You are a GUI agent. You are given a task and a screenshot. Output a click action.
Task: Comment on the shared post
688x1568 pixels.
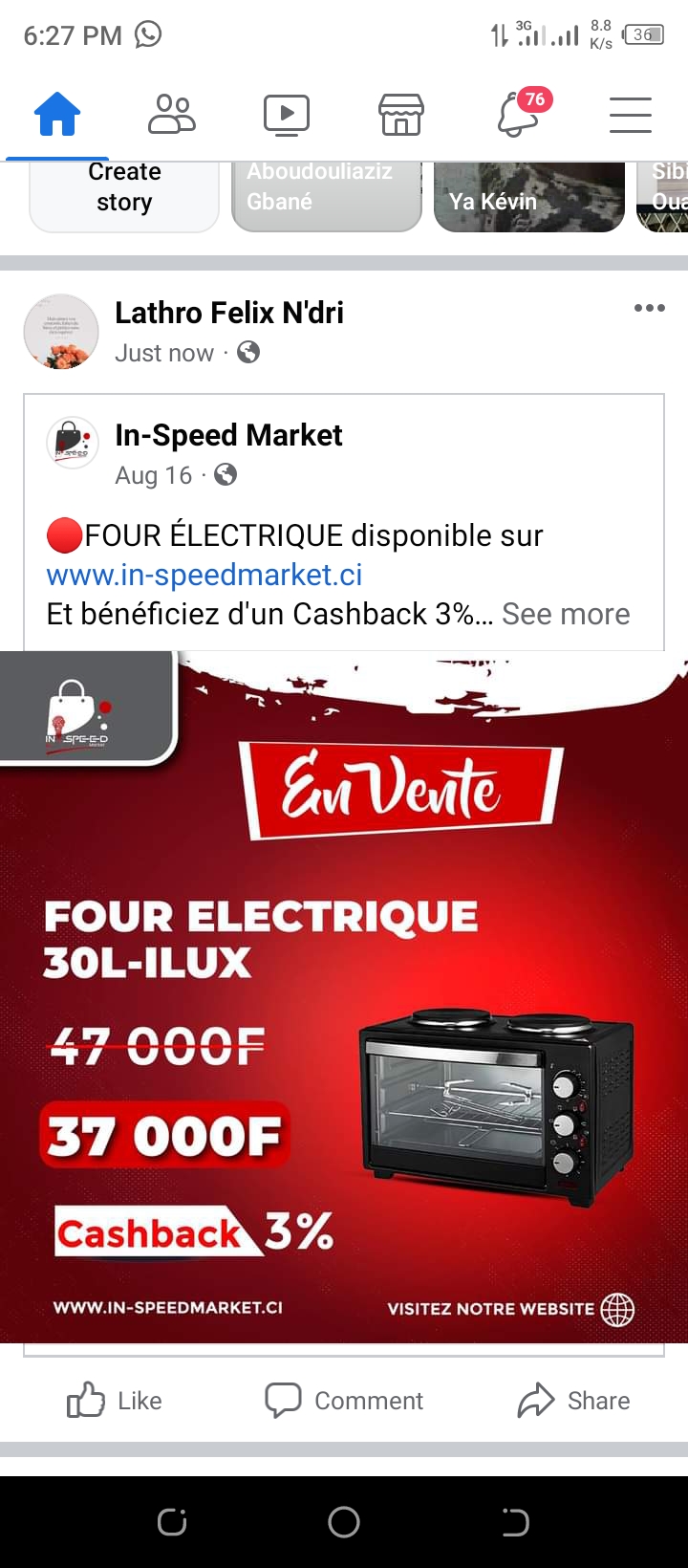pyautogui.click(x=344, y=1401)
